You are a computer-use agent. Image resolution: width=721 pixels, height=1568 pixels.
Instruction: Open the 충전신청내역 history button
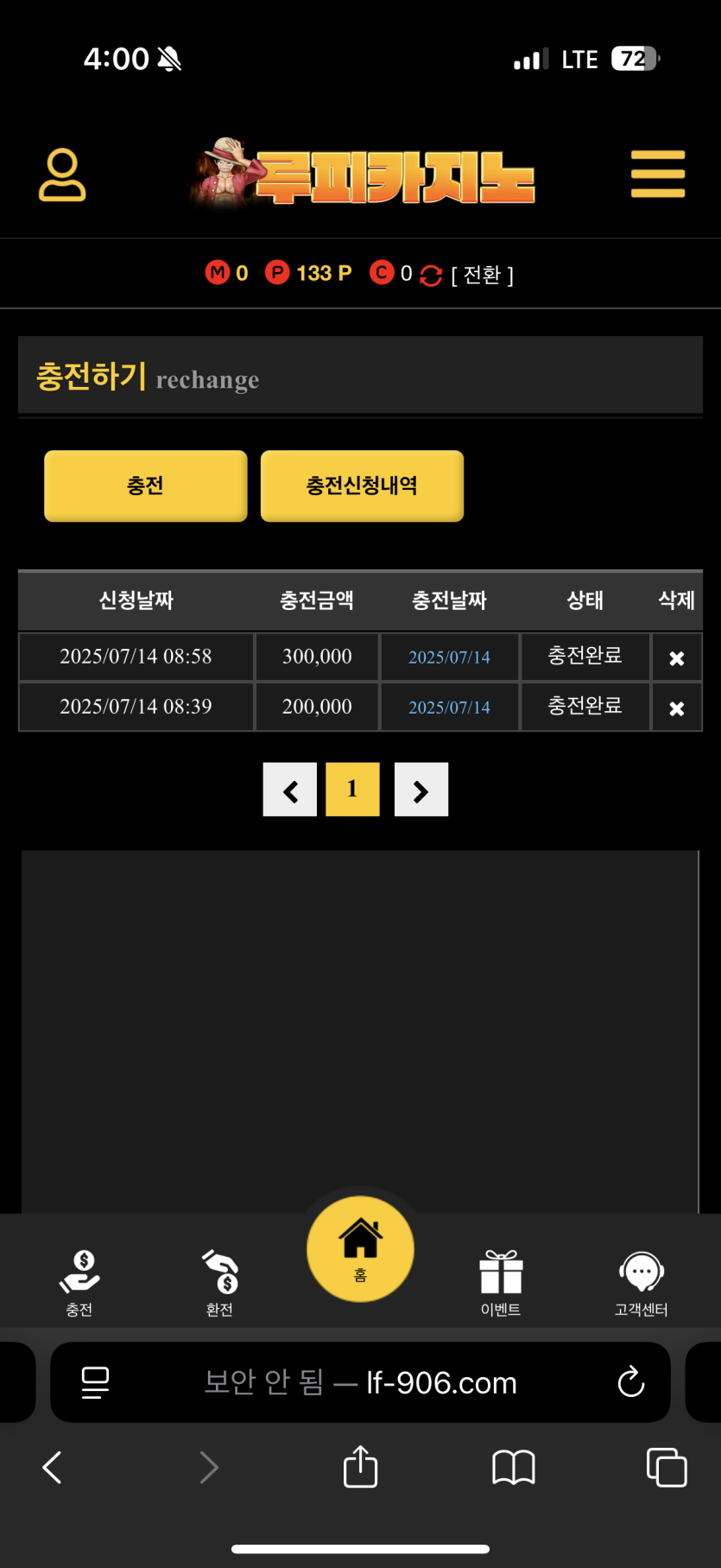362,486
